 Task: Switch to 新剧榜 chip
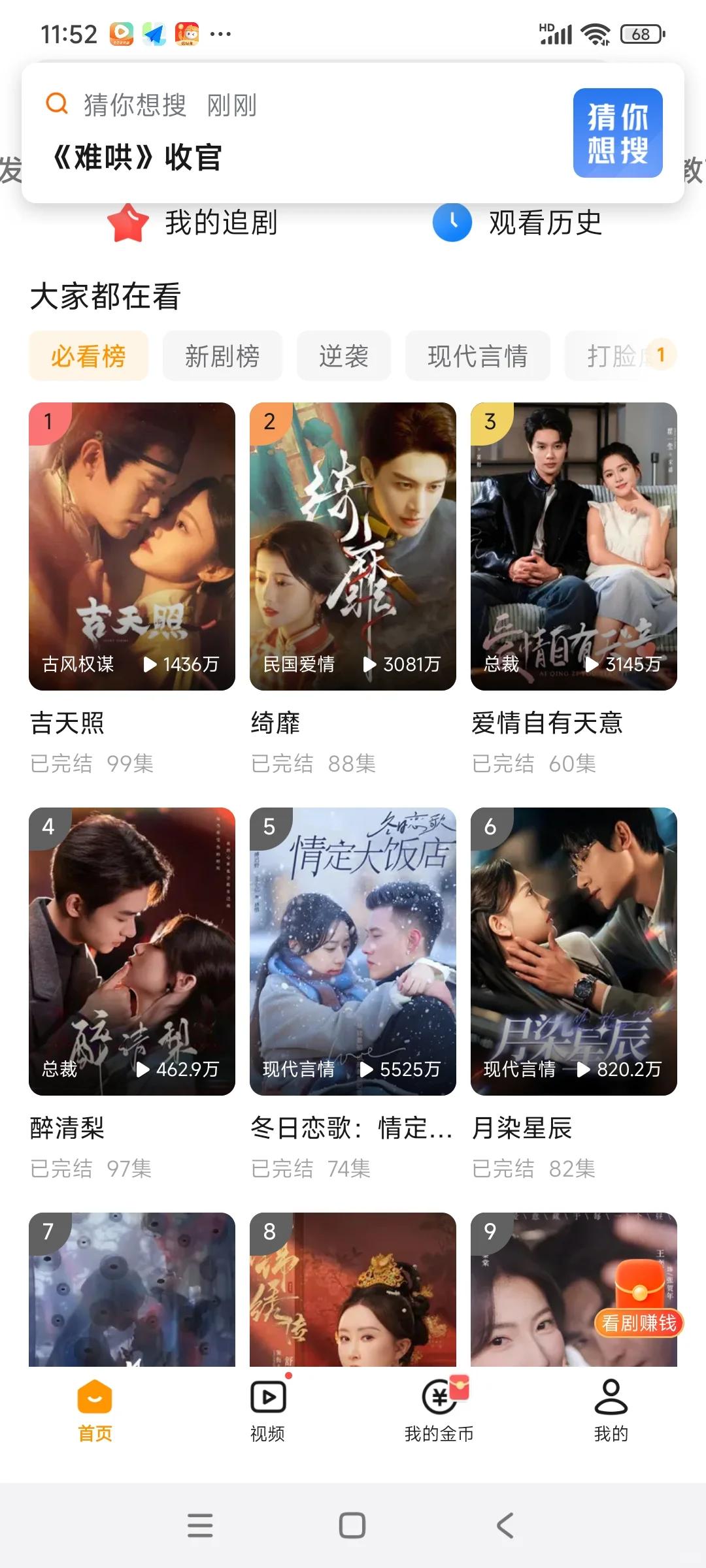[x=222, y=356]
